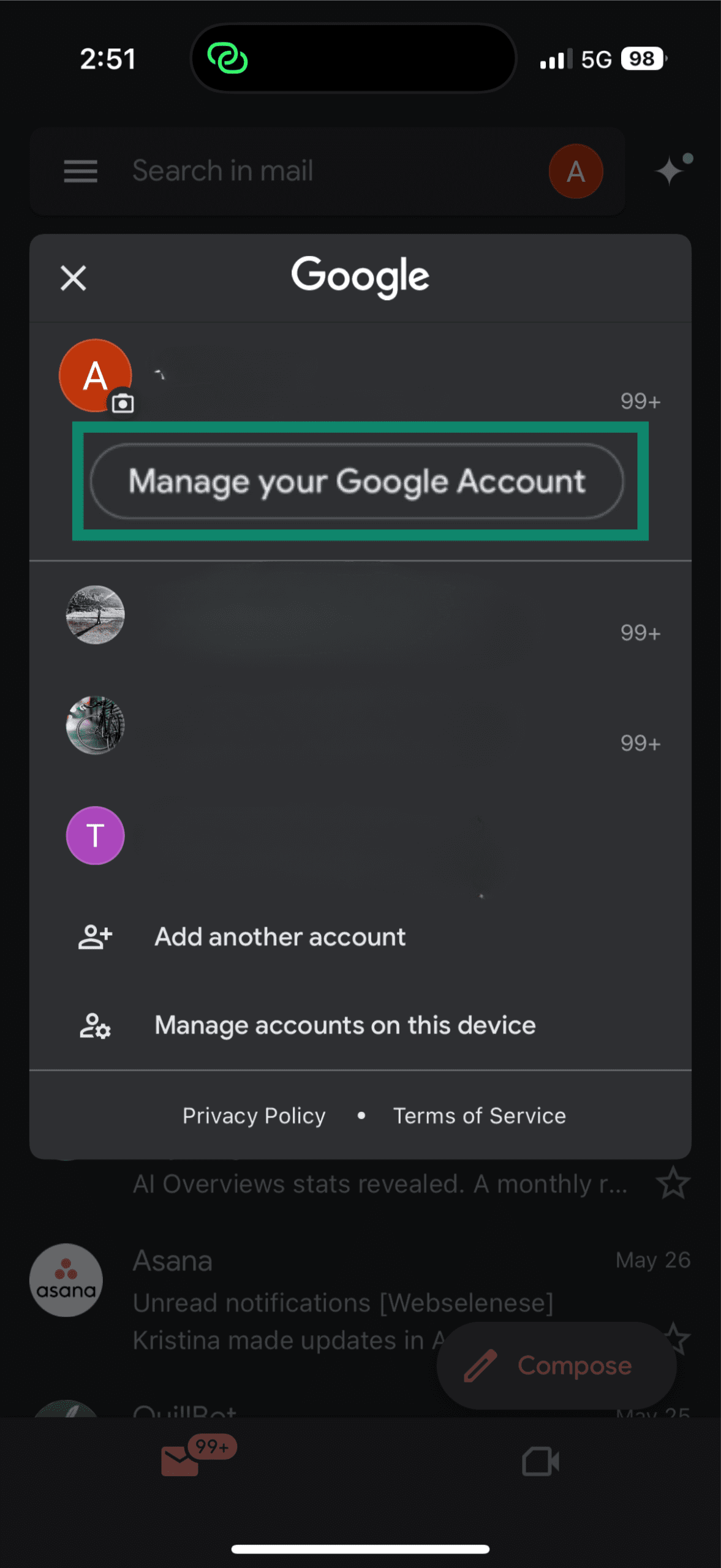Change profile picture using the camera icon

(x=123, y=404)
